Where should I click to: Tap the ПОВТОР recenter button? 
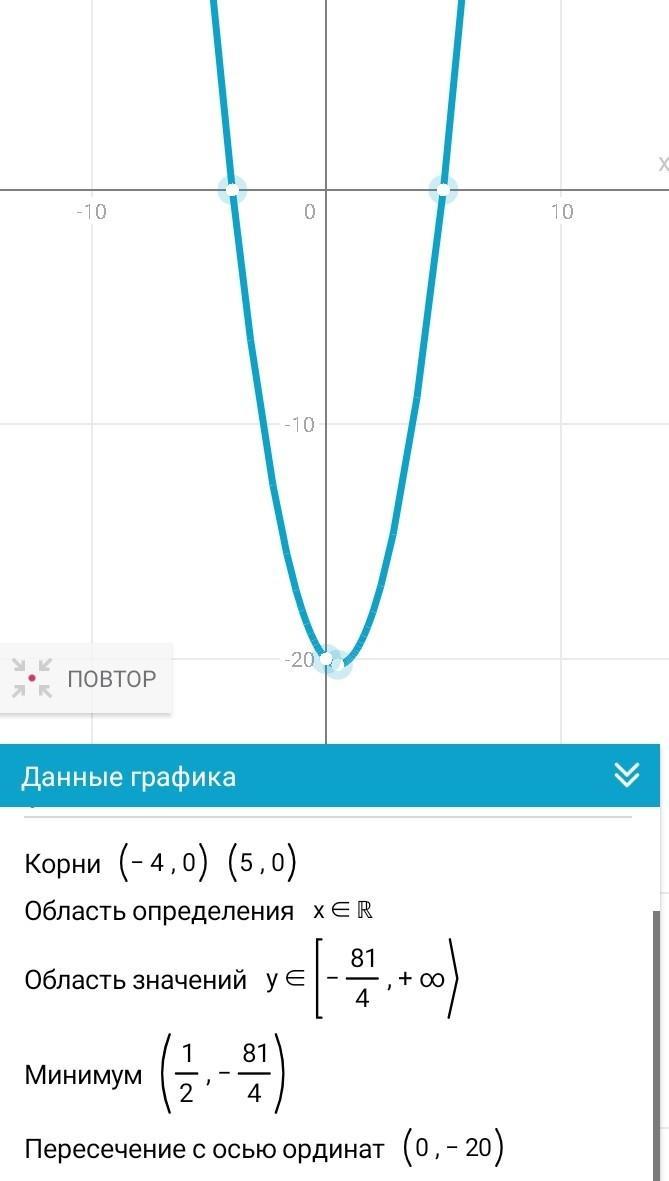coord(85,679)
